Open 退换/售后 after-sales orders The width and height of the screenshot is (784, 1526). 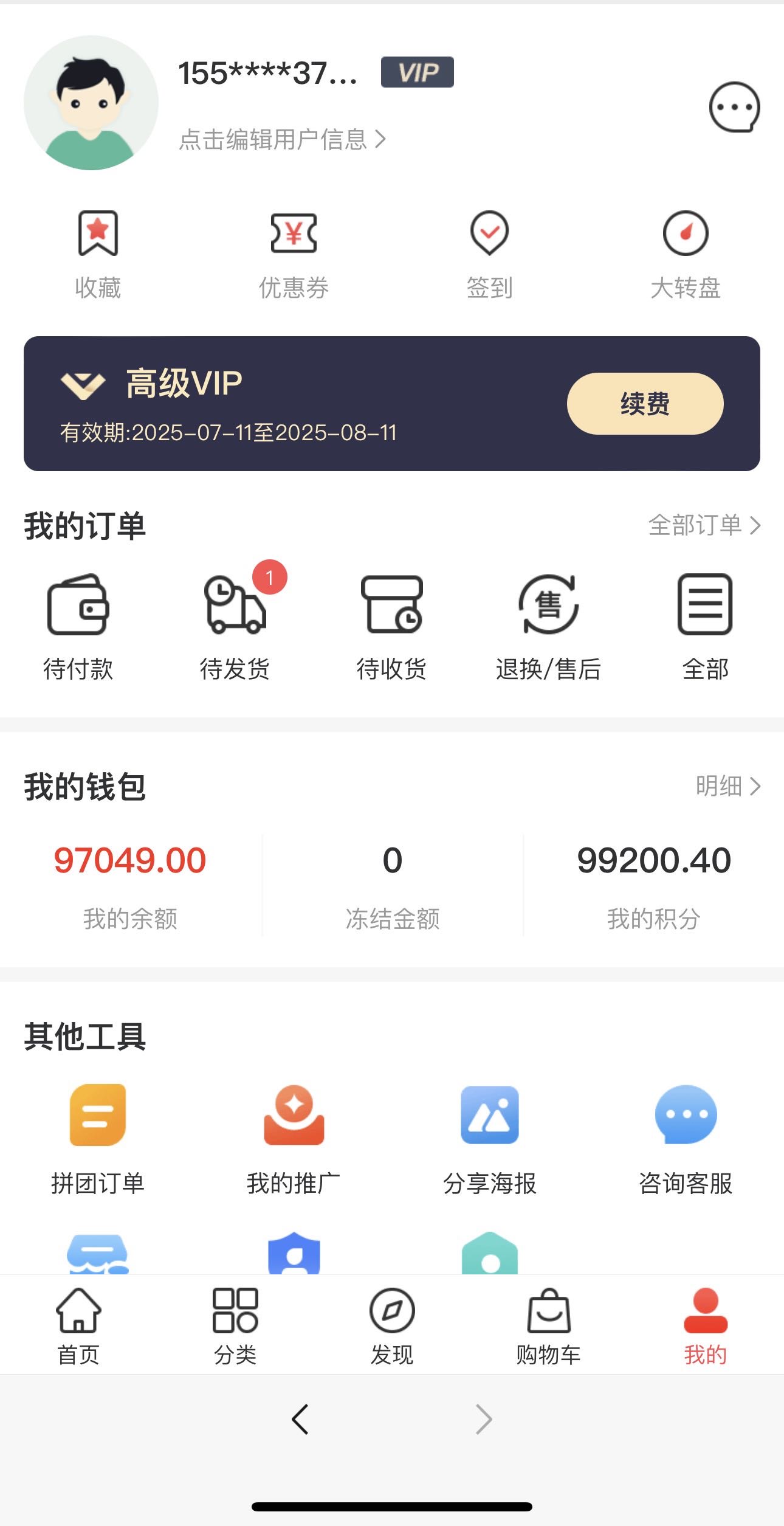point(548,626)
